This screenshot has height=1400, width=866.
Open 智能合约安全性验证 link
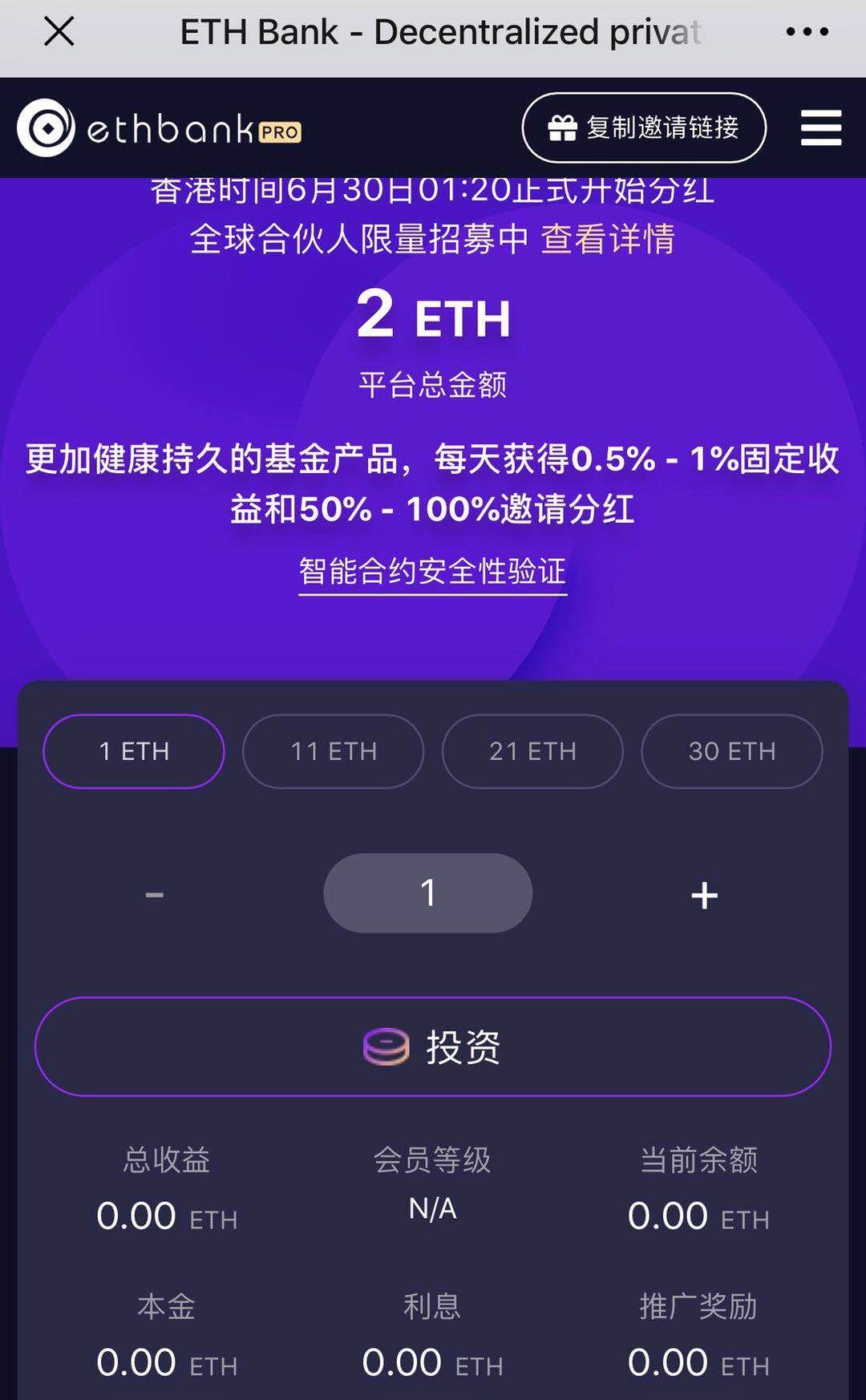click(432, 572)
